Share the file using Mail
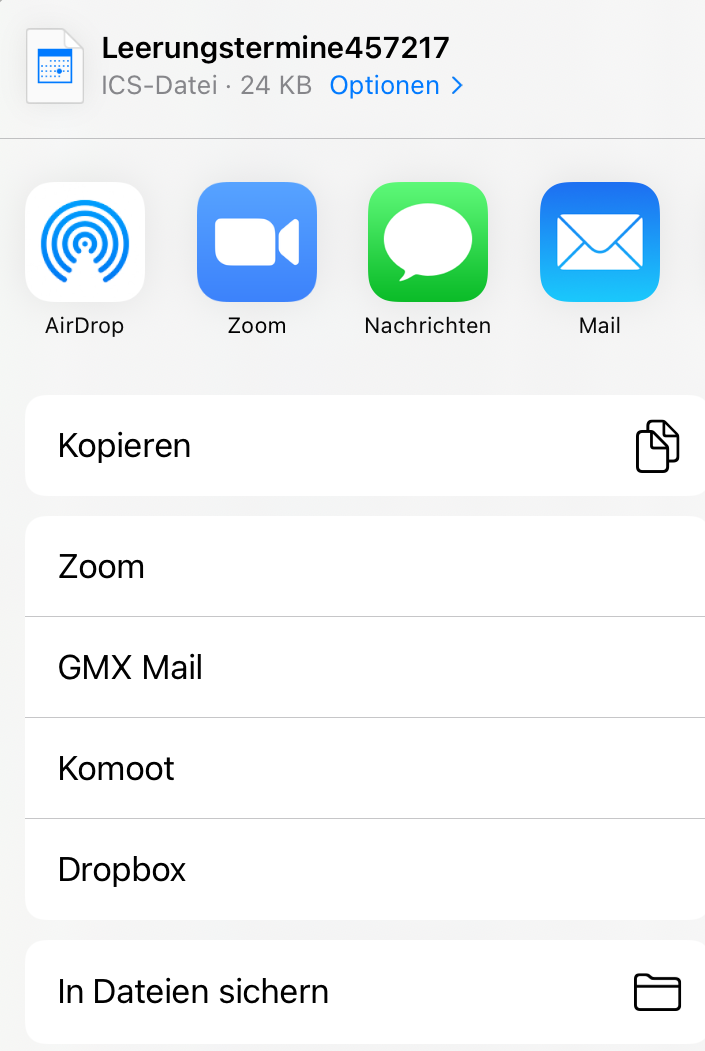The width and height of the screenshot is (705, 1051). click(599, 242)
